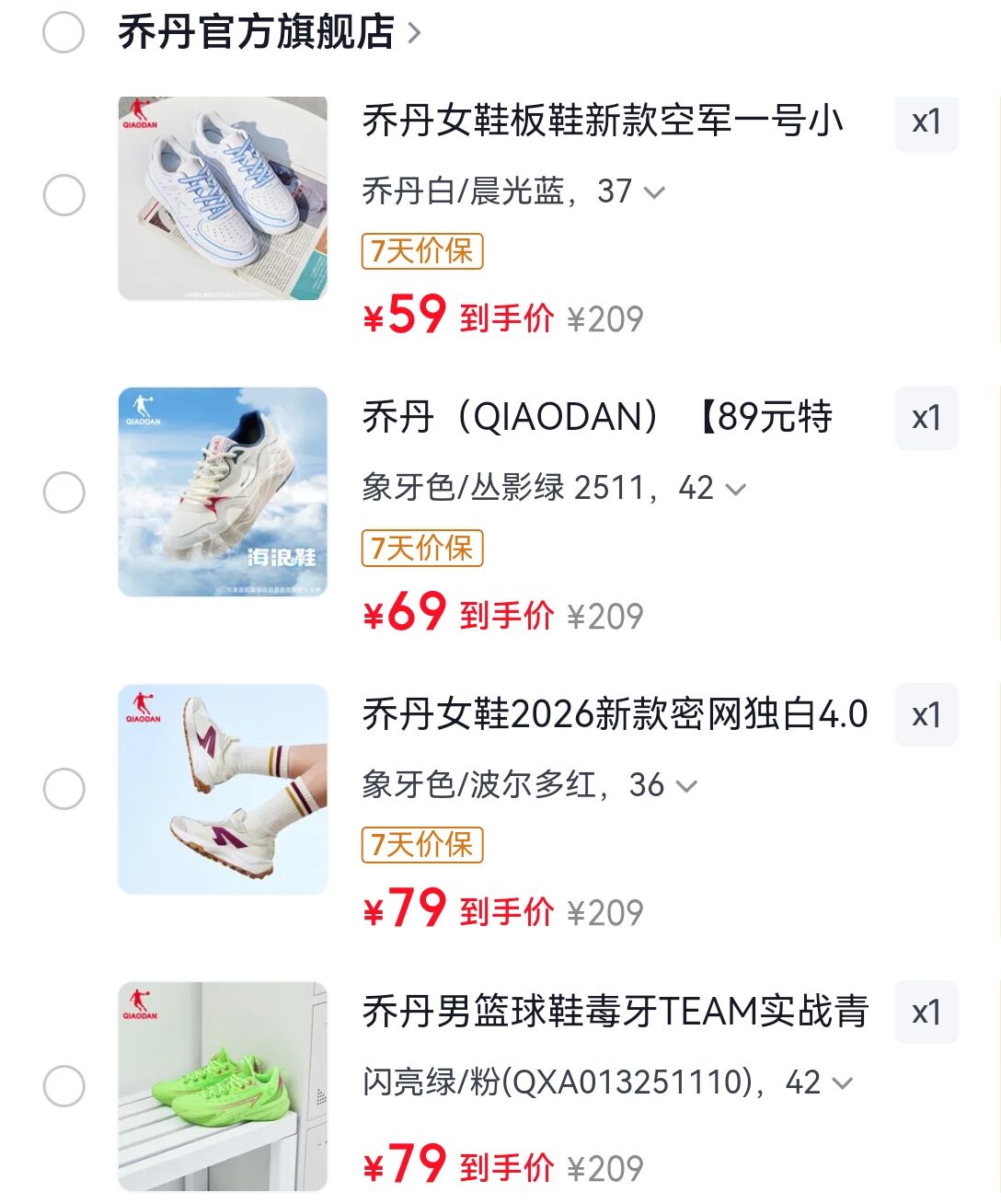
Task: Open the 密网独白4.0 product image
Action: coord(223,789)
